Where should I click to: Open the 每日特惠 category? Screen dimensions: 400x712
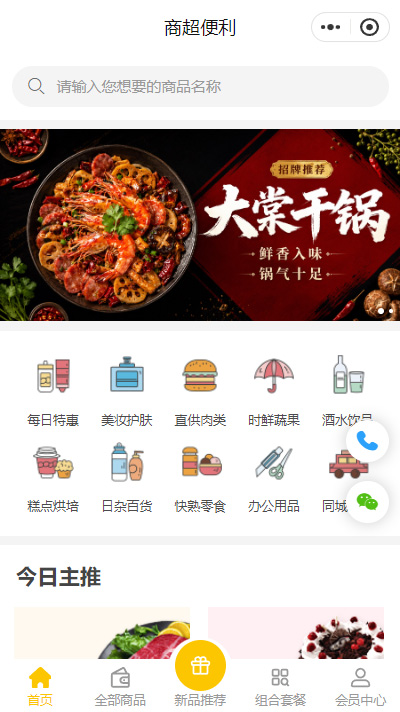53,392
